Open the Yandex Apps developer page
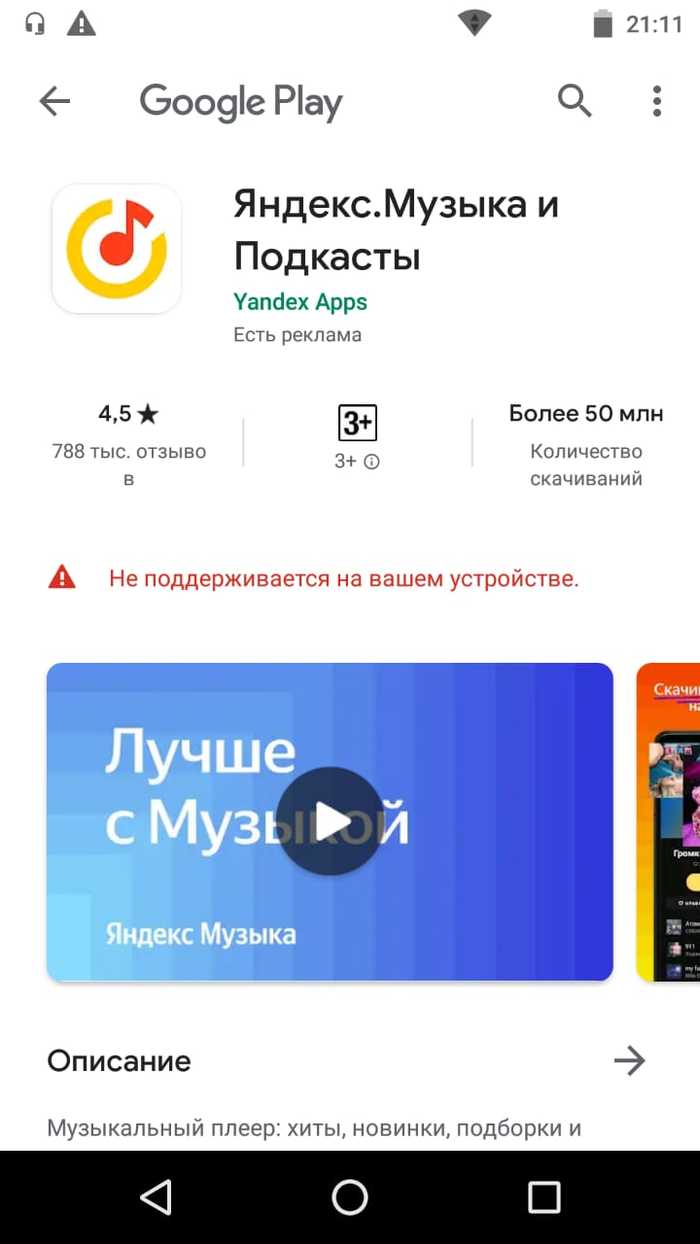The height and width of the screenshot is (1244, 700). (300, 302)
